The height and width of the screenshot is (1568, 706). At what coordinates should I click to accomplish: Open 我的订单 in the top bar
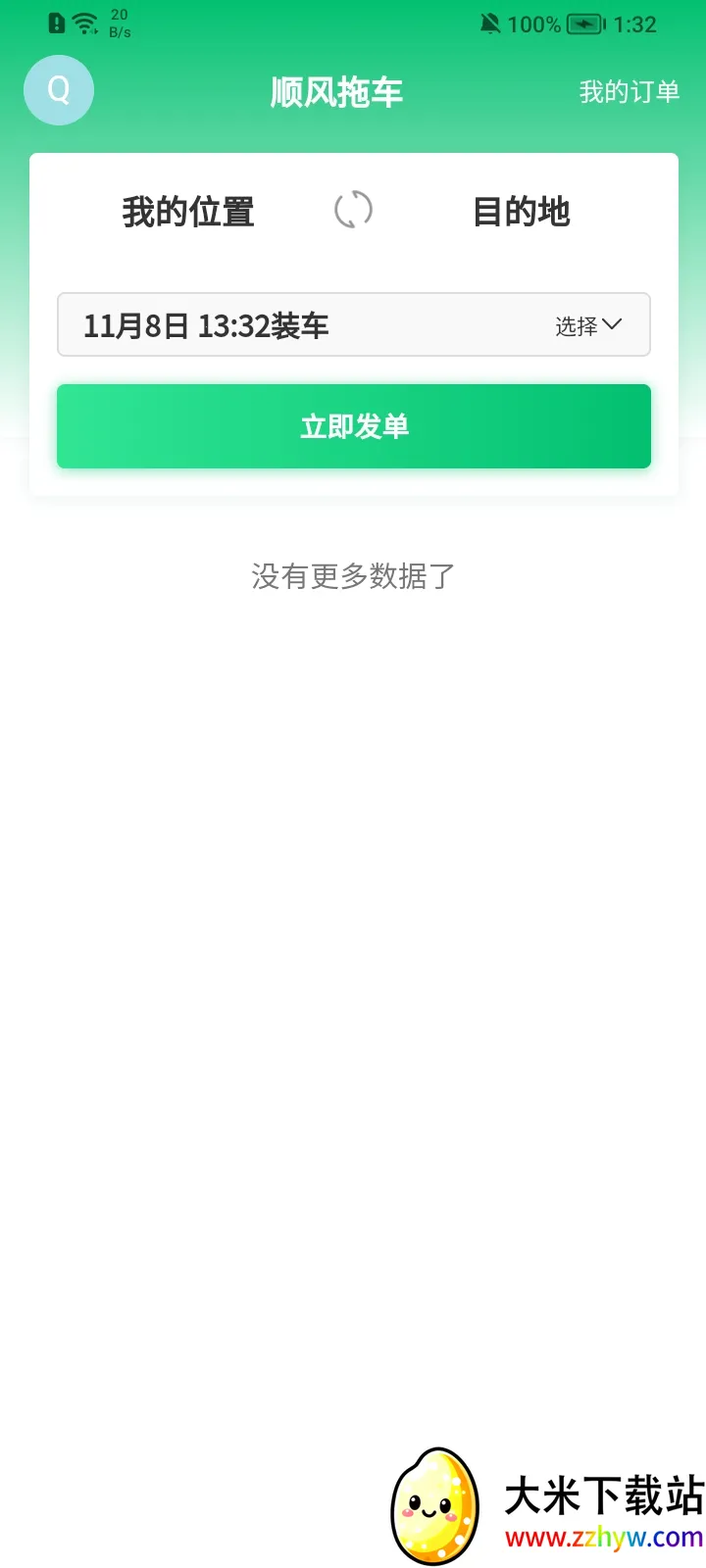point(630,92)
